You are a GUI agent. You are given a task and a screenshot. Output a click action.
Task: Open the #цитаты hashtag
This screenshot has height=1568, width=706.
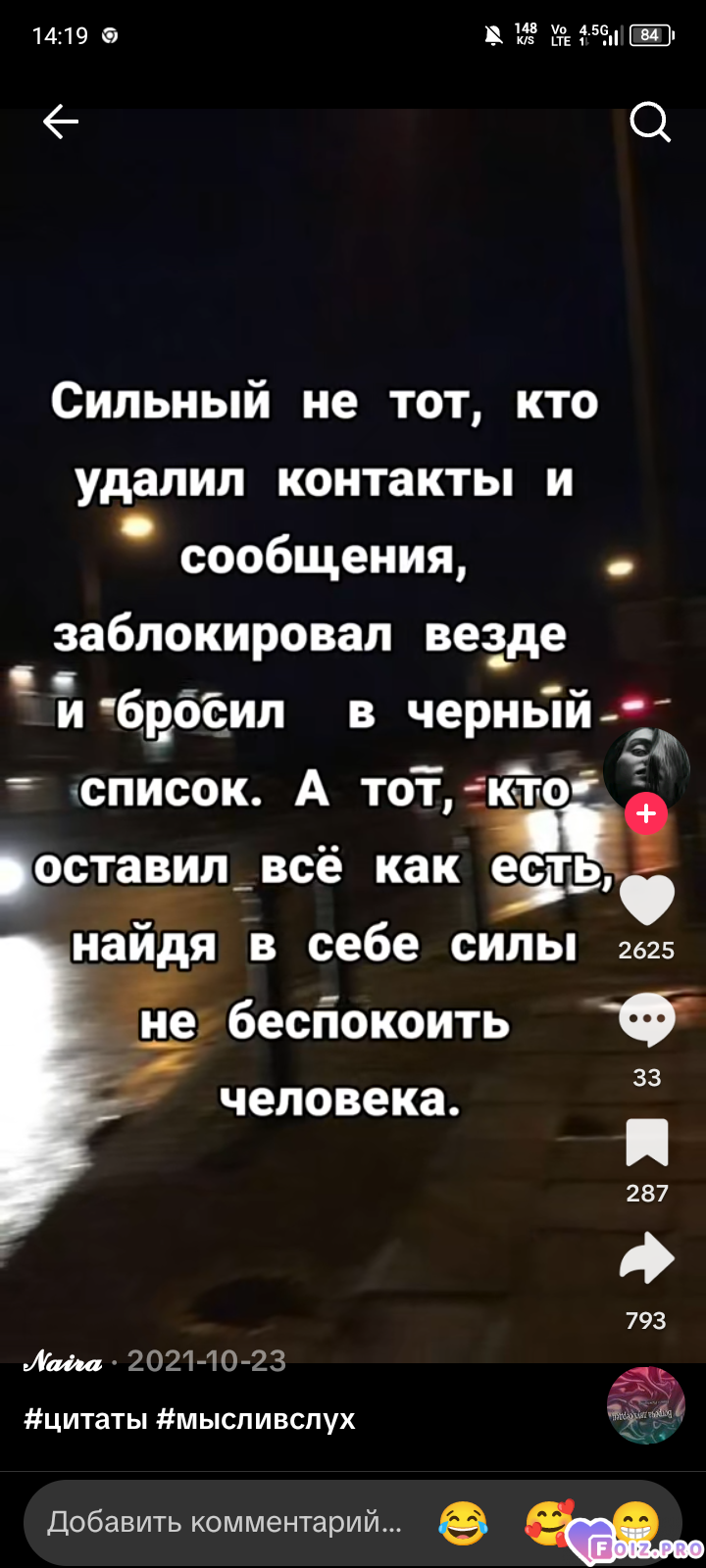86,1419
